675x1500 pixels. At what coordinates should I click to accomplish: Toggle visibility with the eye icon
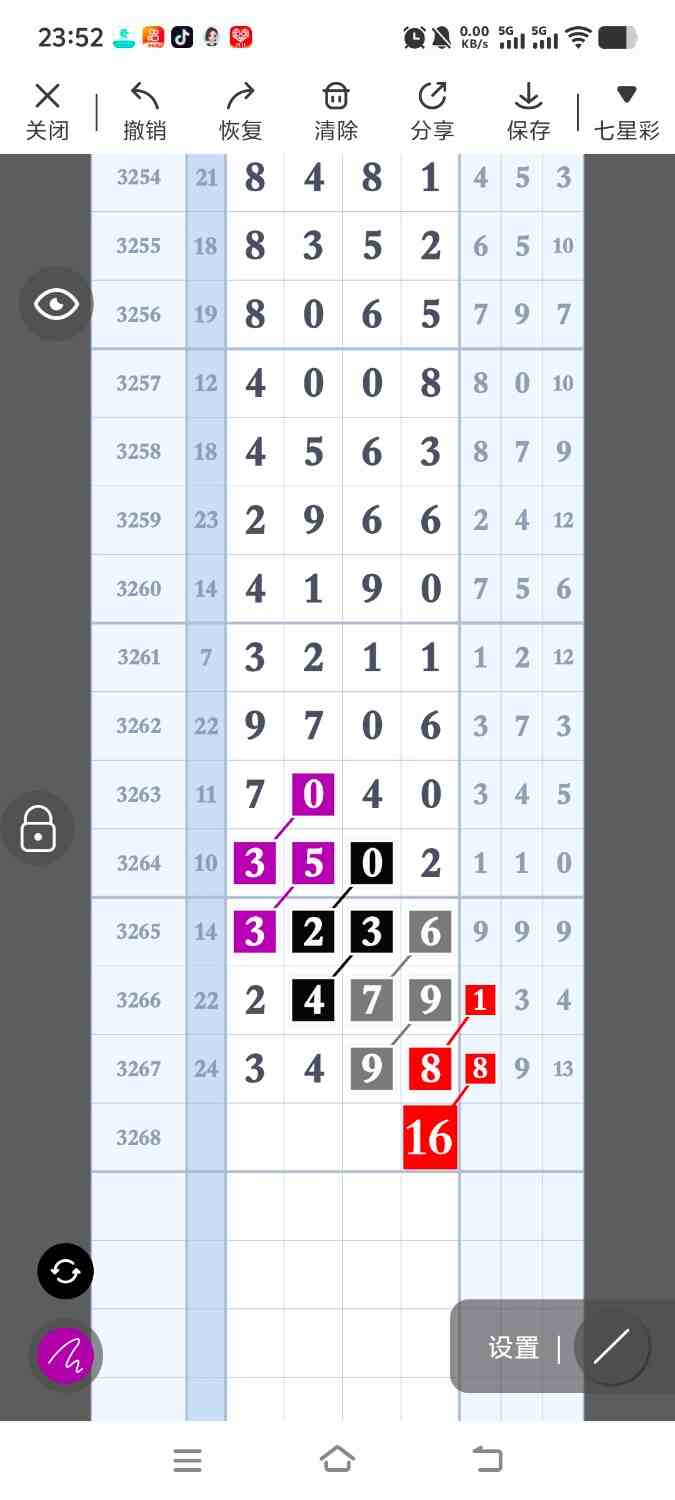56,304
